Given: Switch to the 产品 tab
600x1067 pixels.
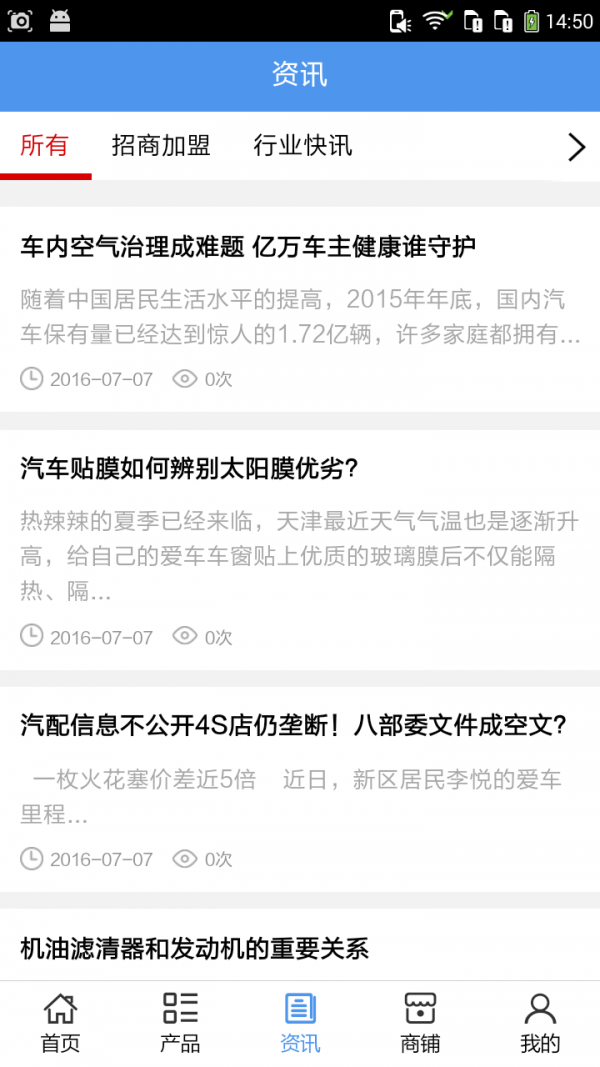Looking at the screenshot, I should [x=180, y=1023].
